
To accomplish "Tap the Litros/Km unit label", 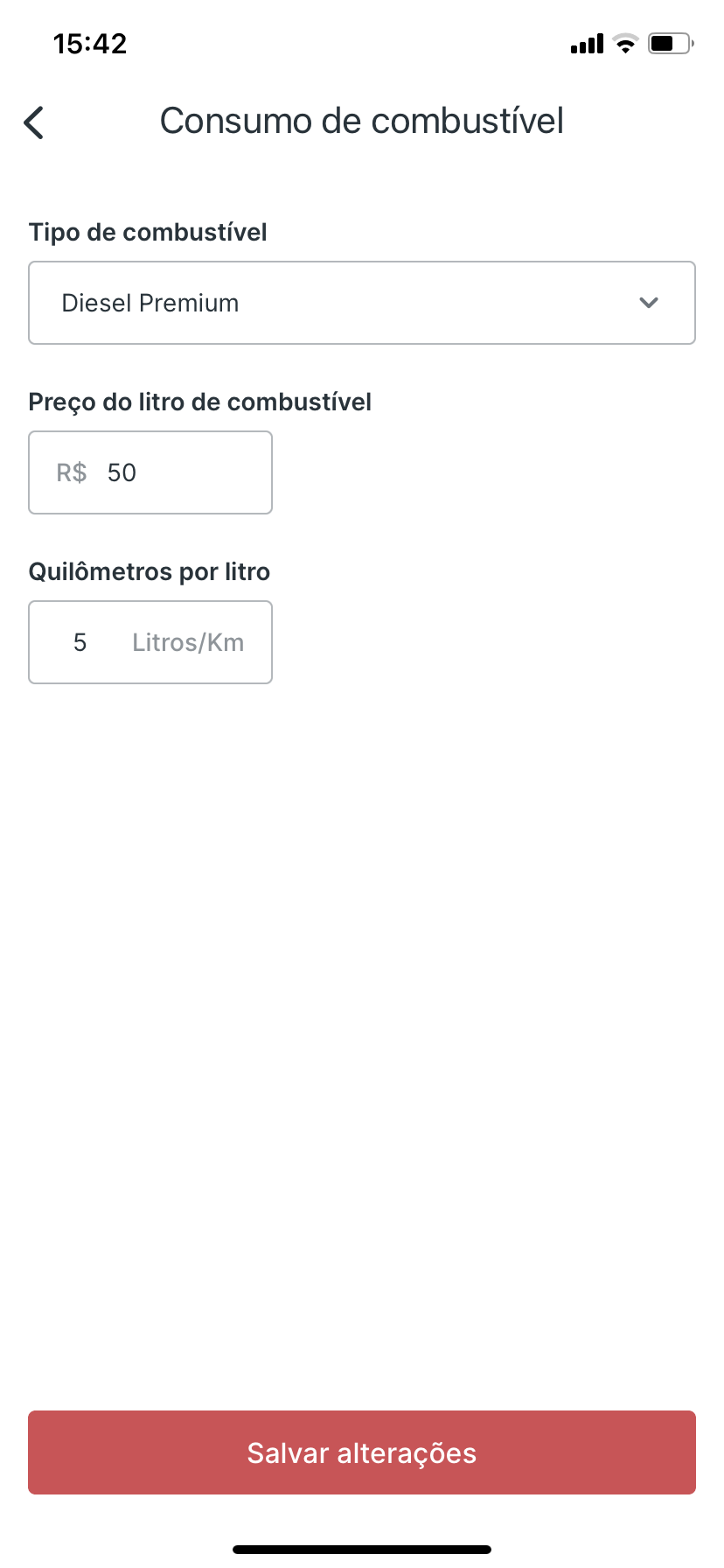I will point(187,641).
